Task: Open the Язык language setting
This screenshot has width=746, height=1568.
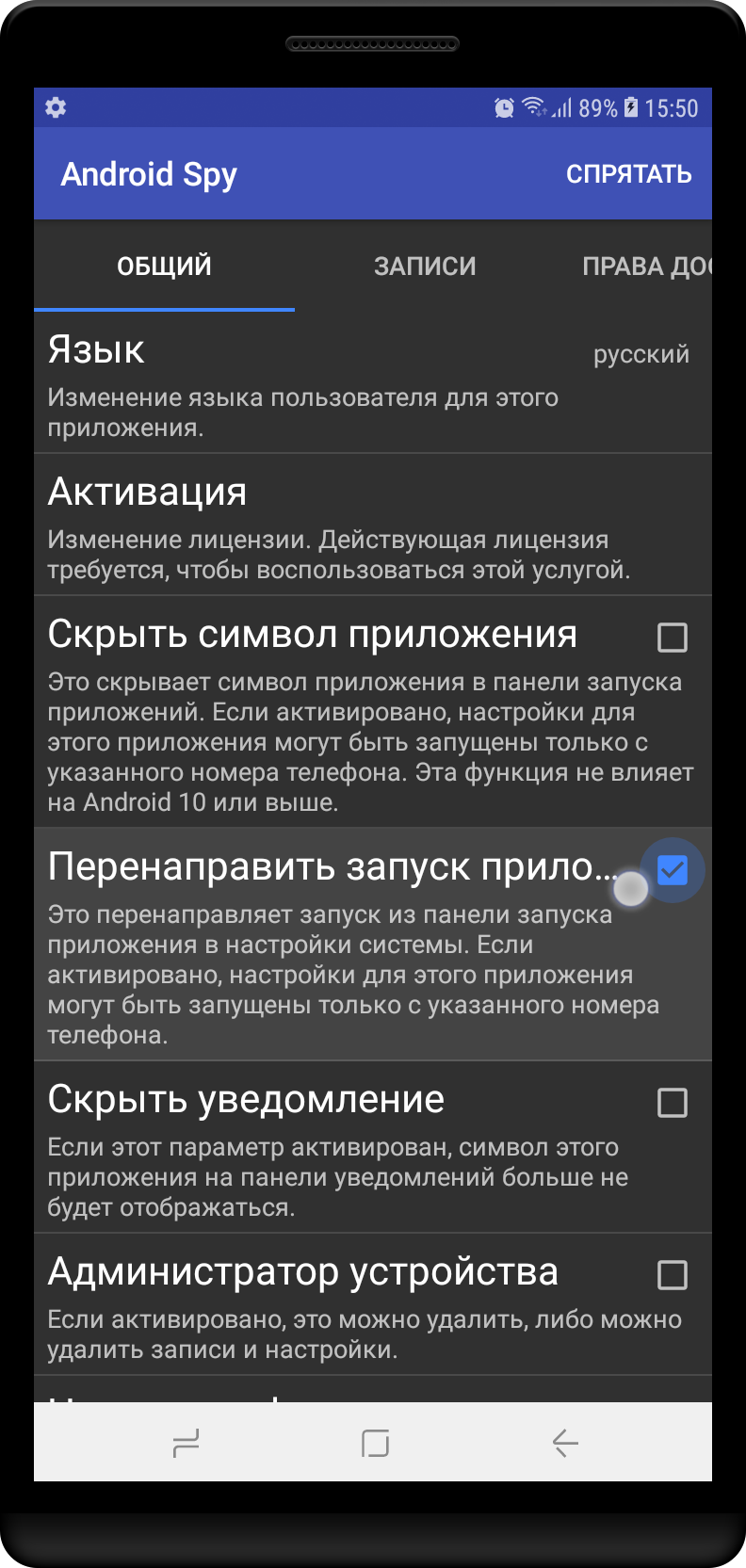Action: [373, 383]
